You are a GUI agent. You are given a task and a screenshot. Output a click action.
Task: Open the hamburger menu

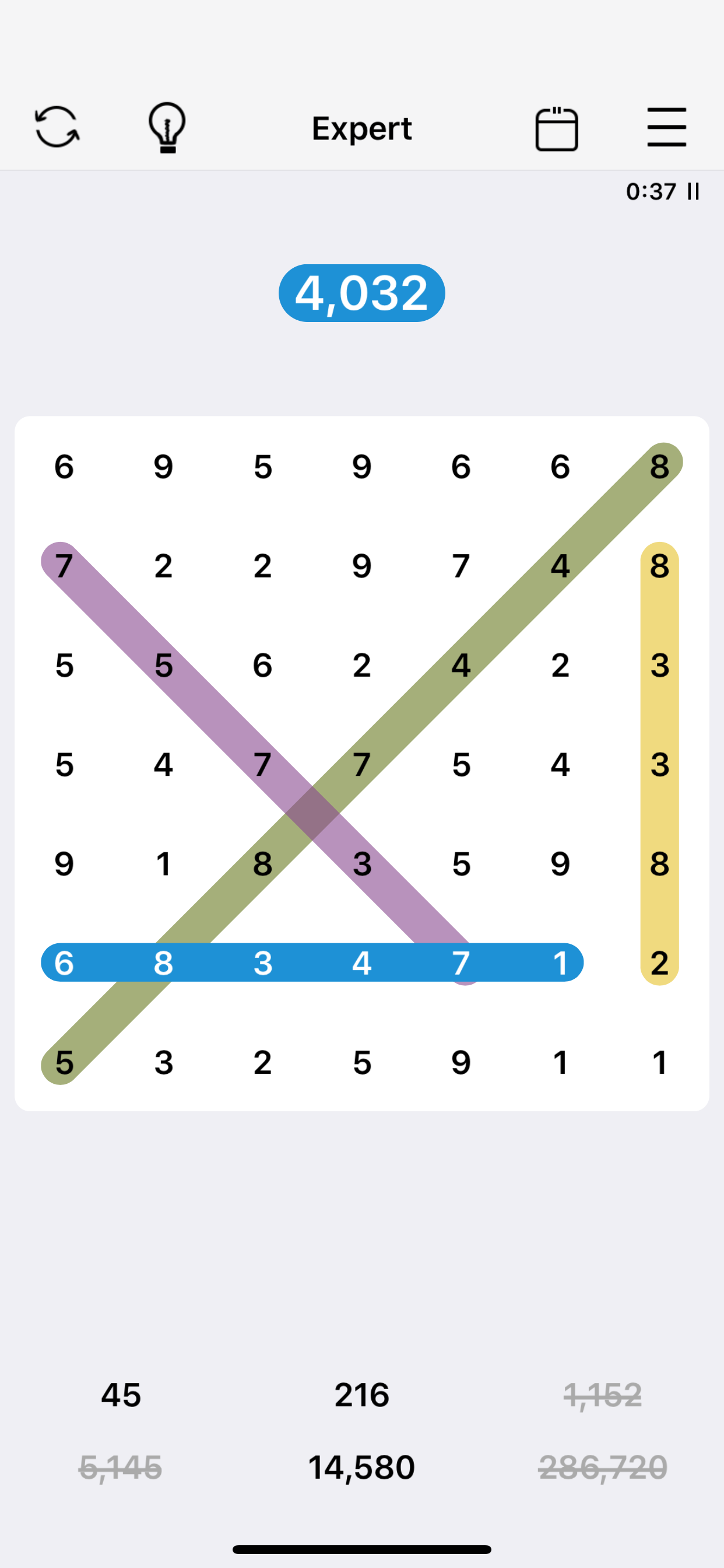pos(667,127)
